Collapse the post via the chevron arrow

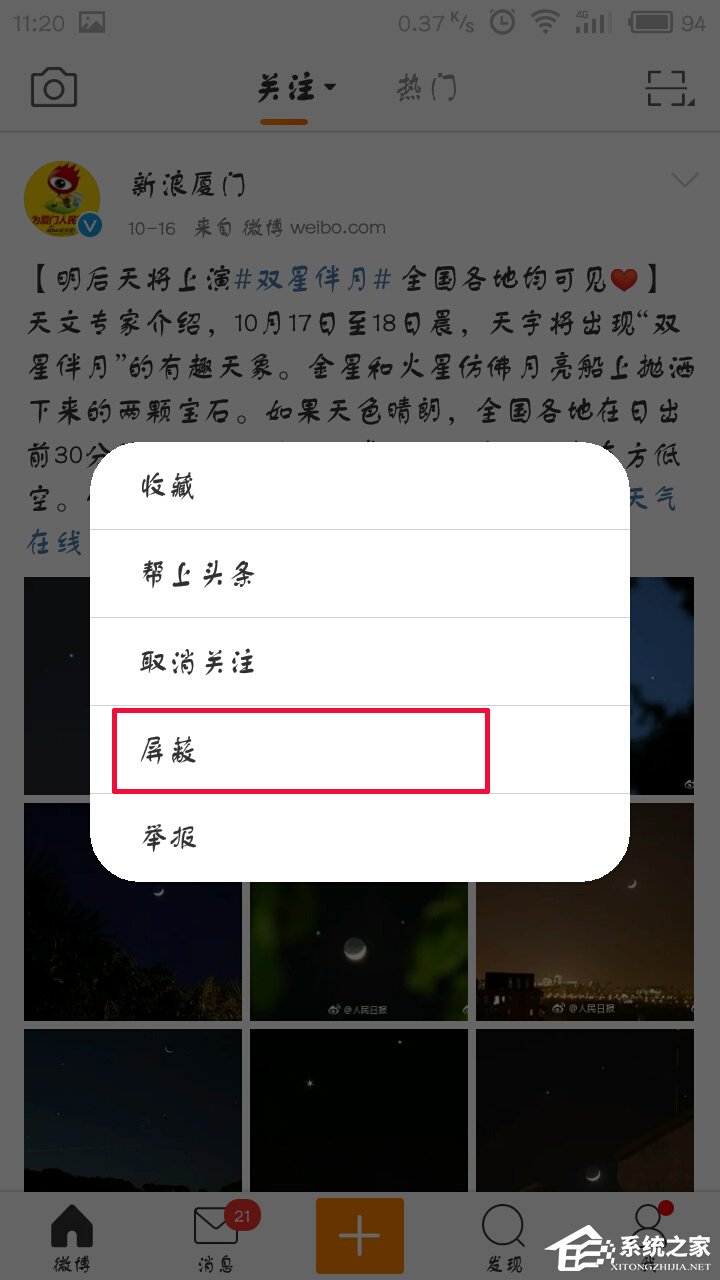[683, 180]
